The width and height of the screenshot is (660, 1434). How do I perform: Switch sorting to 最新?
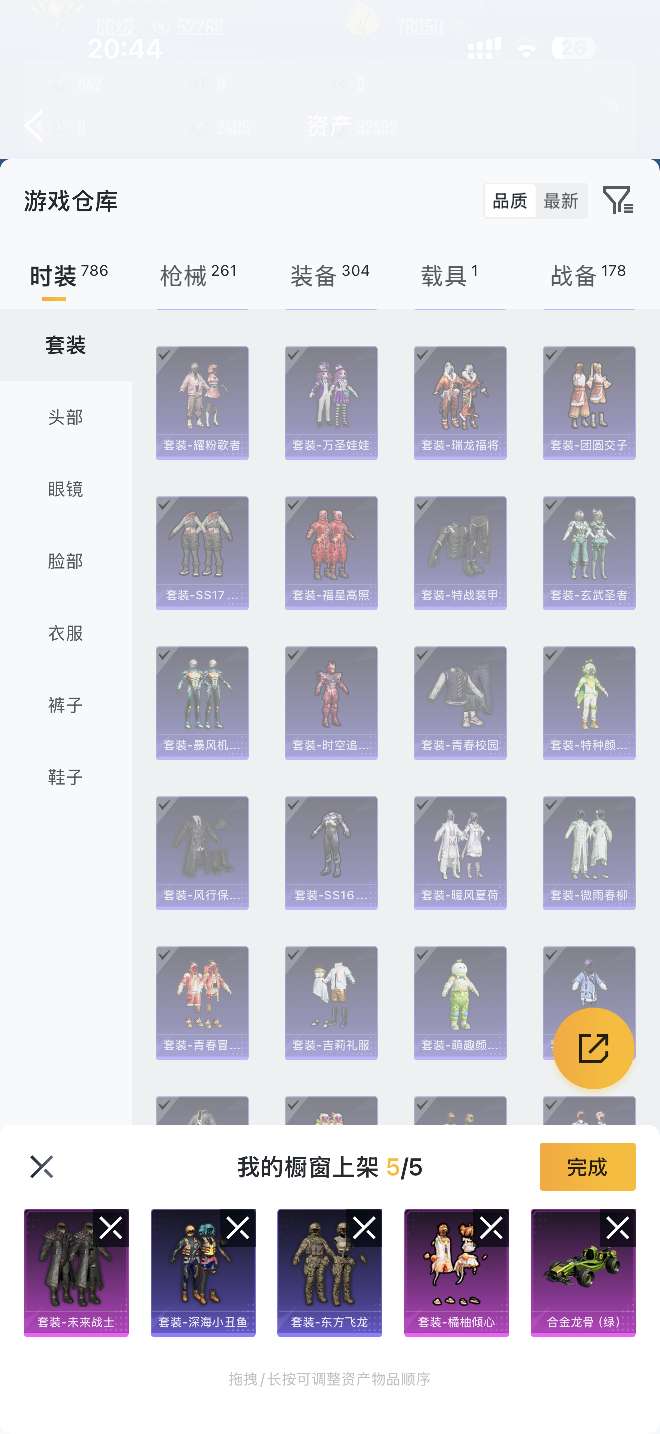pos(561,201)
